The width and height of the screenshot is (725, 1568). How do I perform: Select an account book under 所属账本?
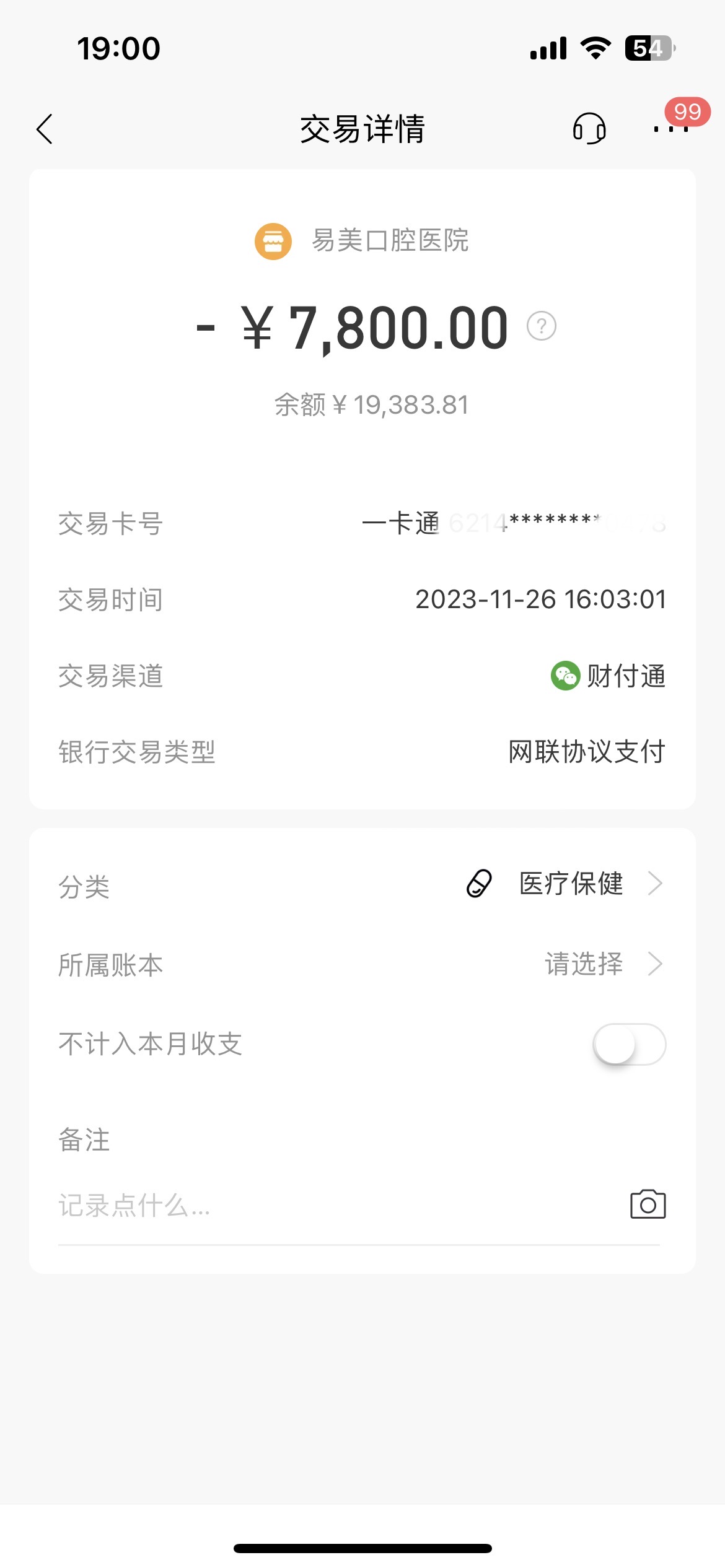click(x=362, y=964)
